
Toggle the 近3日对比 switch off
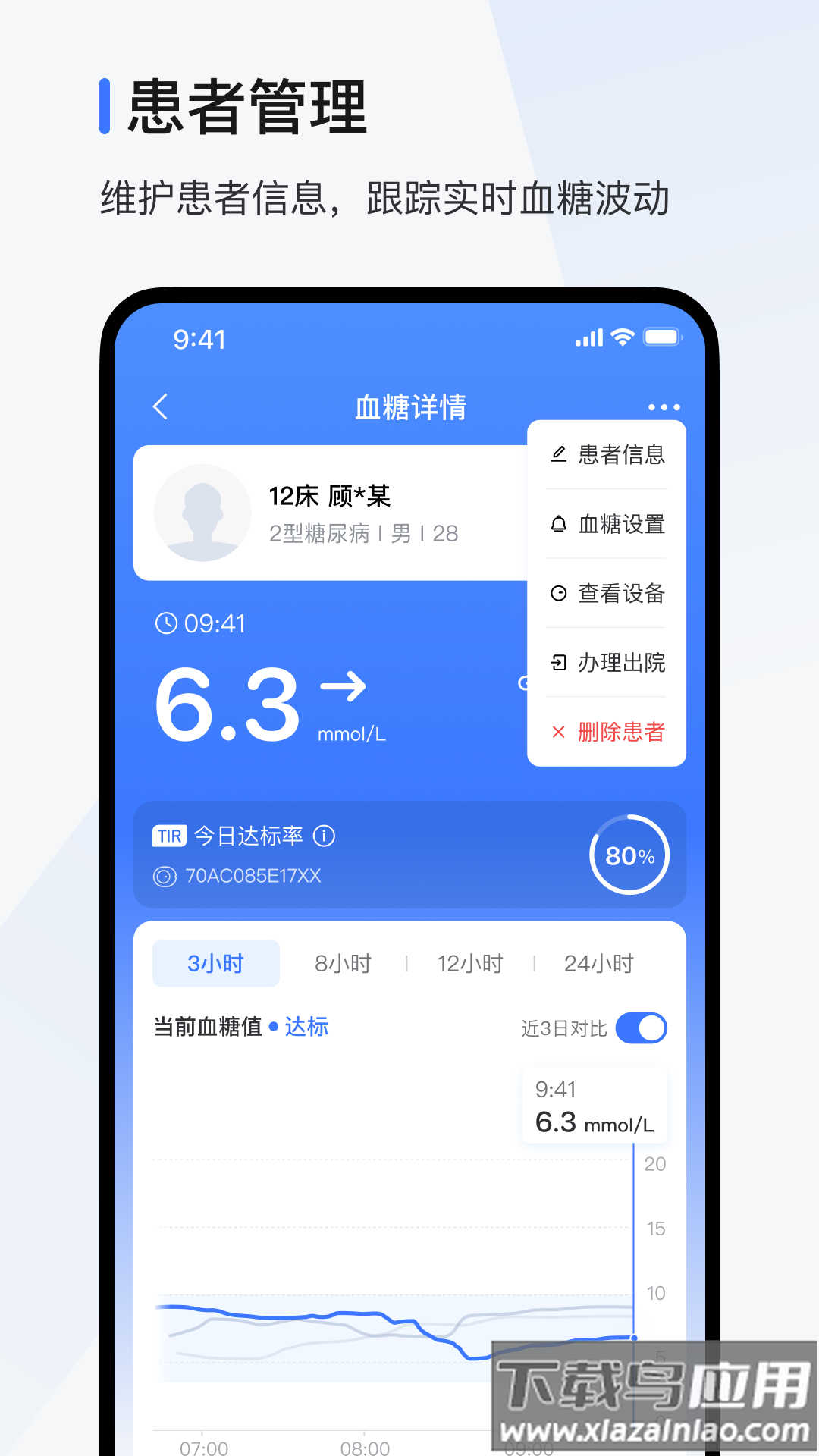point(641,1028)
